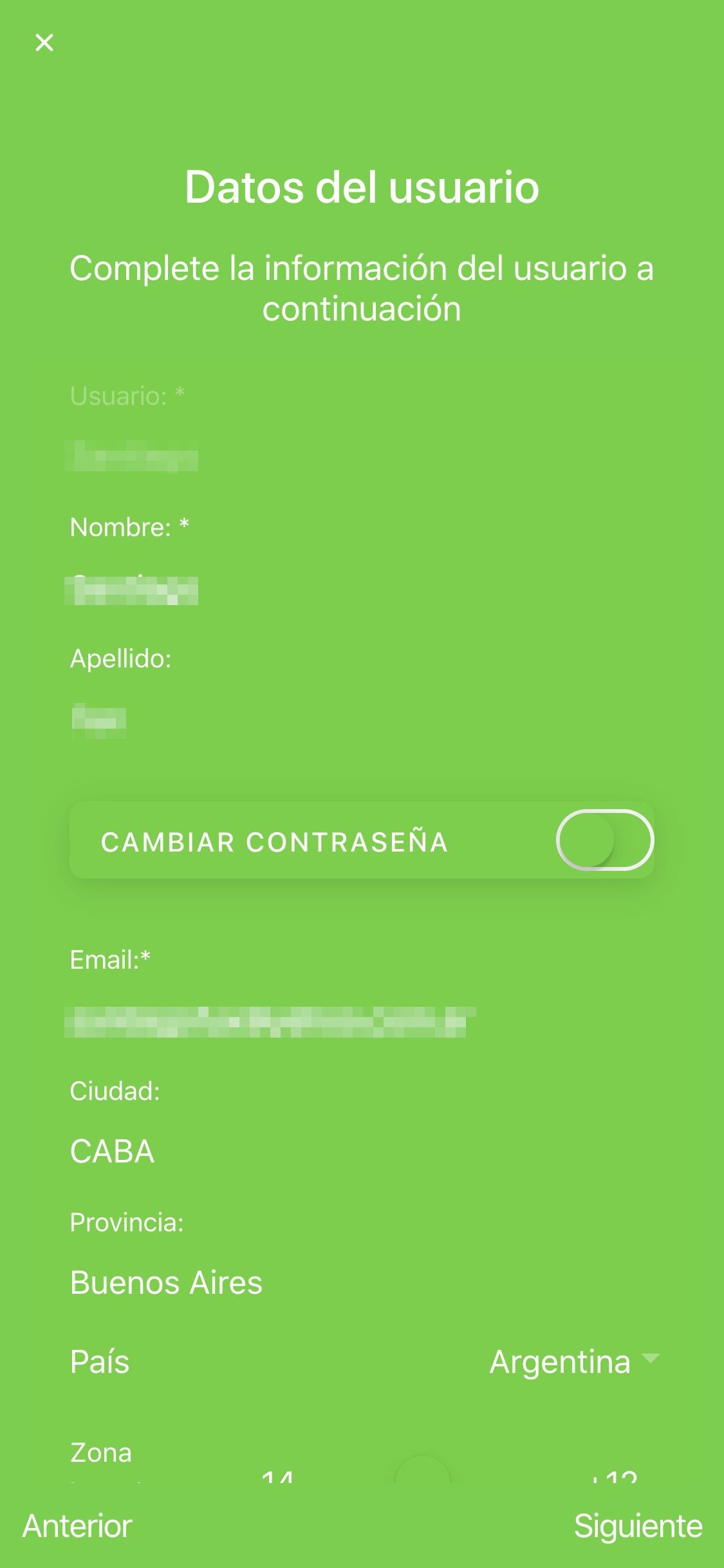Edit the Provincia field Buenos Aires
The height and width of the screenshot is (1568, 724).
[x=362, y=1283]
